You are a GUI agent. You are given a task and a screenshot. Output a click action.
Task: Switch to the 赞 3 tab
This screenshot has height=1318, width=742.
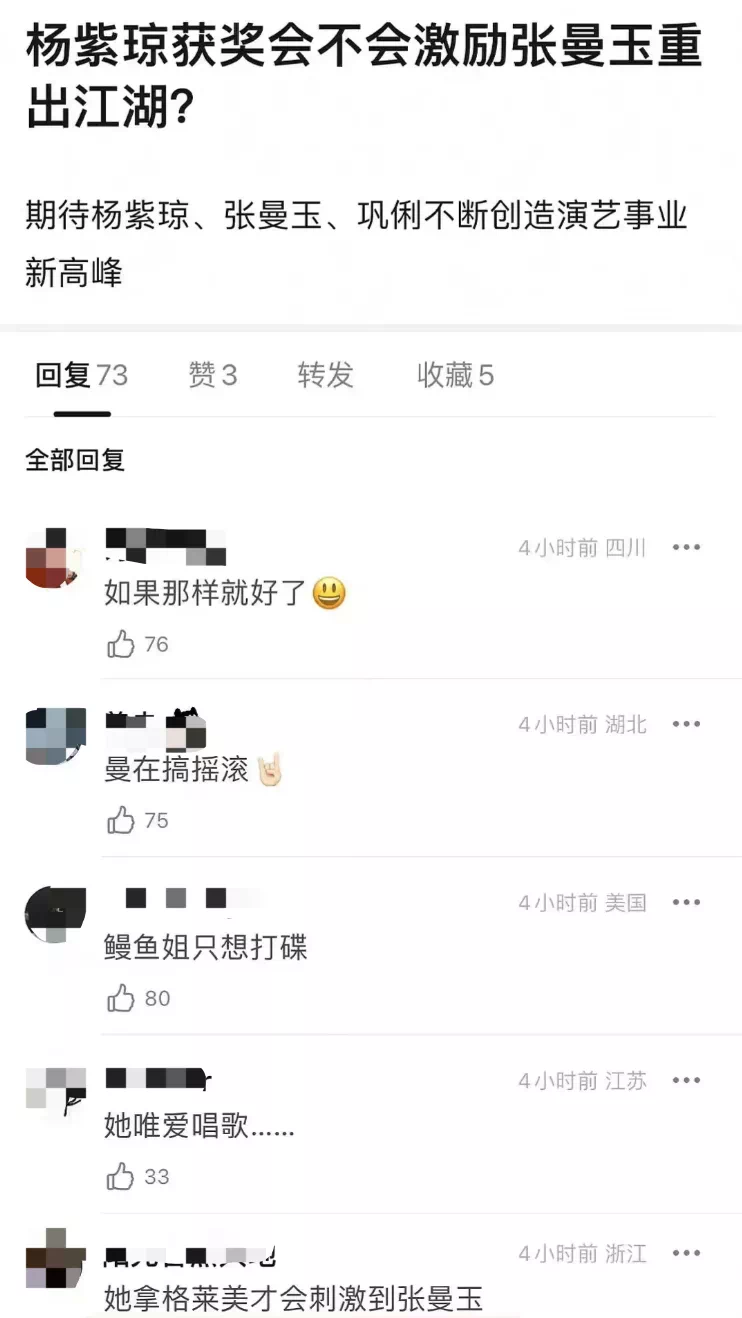coord(212,375)
